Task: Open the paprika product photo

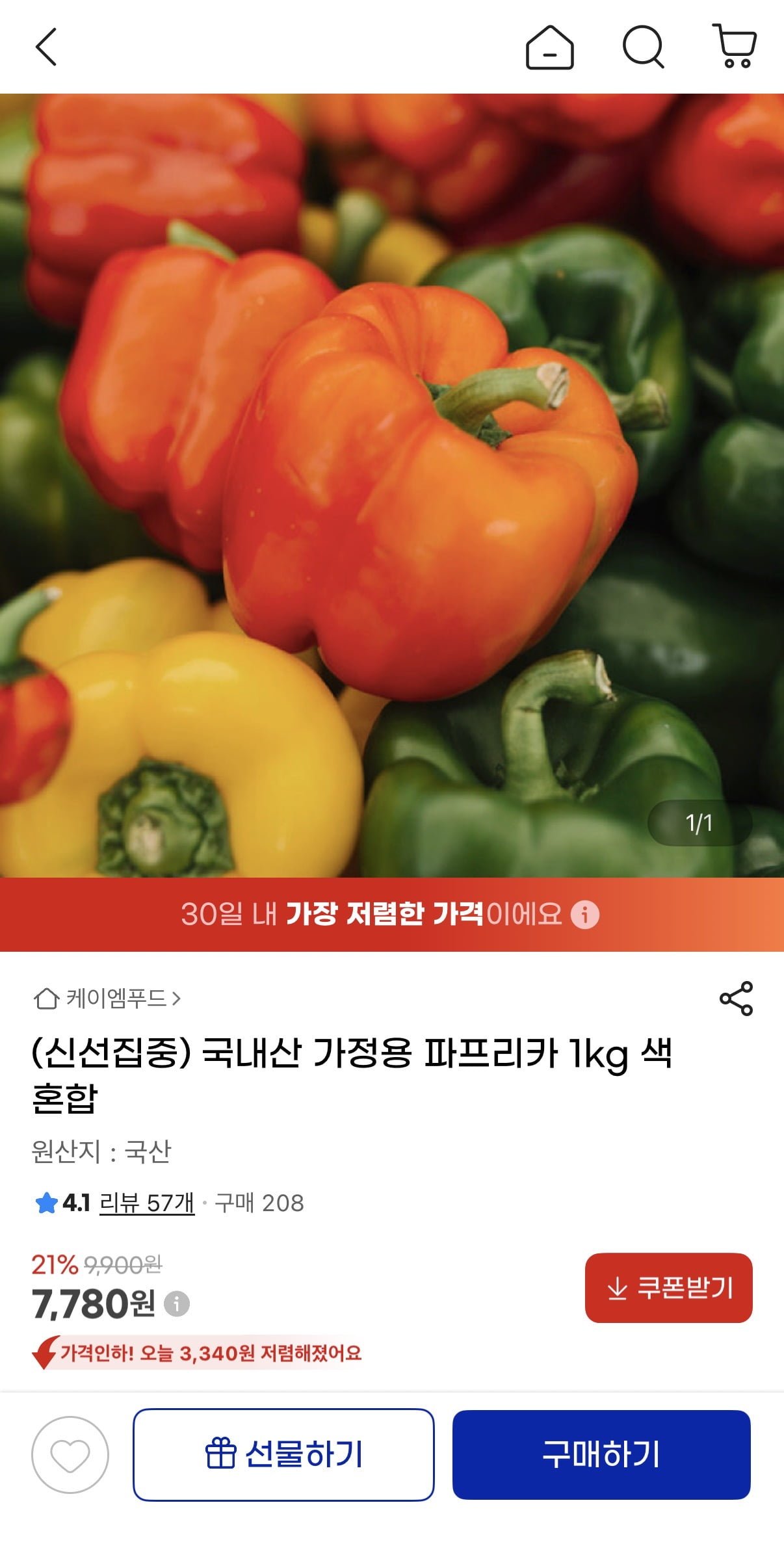Action: 392,485
